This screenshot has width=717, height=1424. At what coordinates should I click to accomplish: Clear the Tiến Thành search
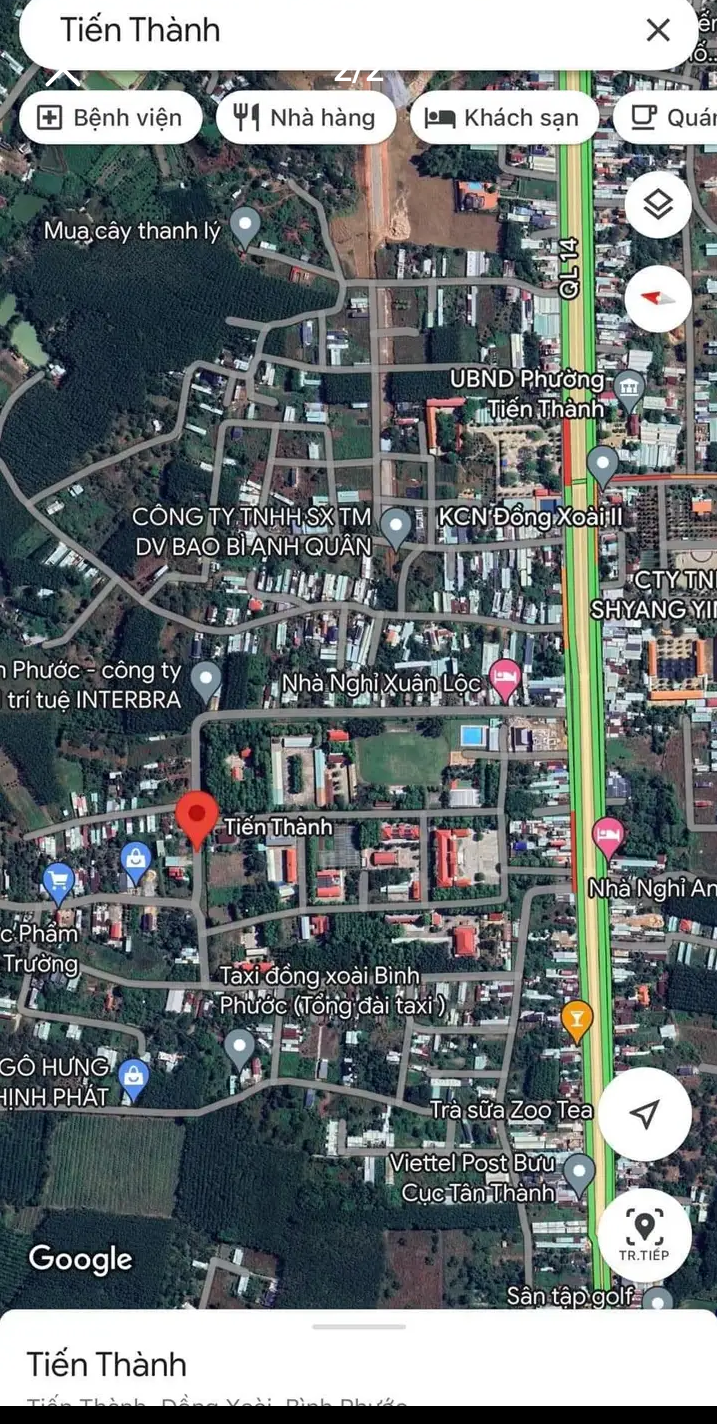click(x=657, y=30)
